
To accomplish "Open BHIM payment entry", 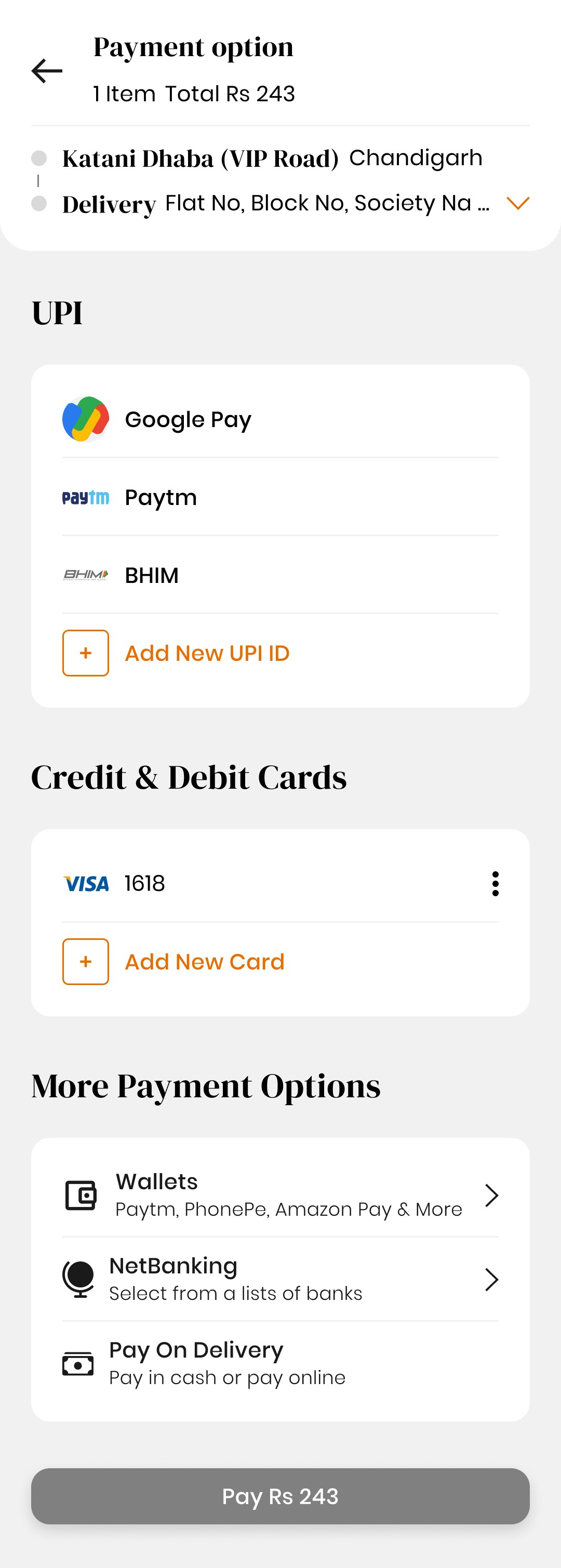I will tap(152, 575).
